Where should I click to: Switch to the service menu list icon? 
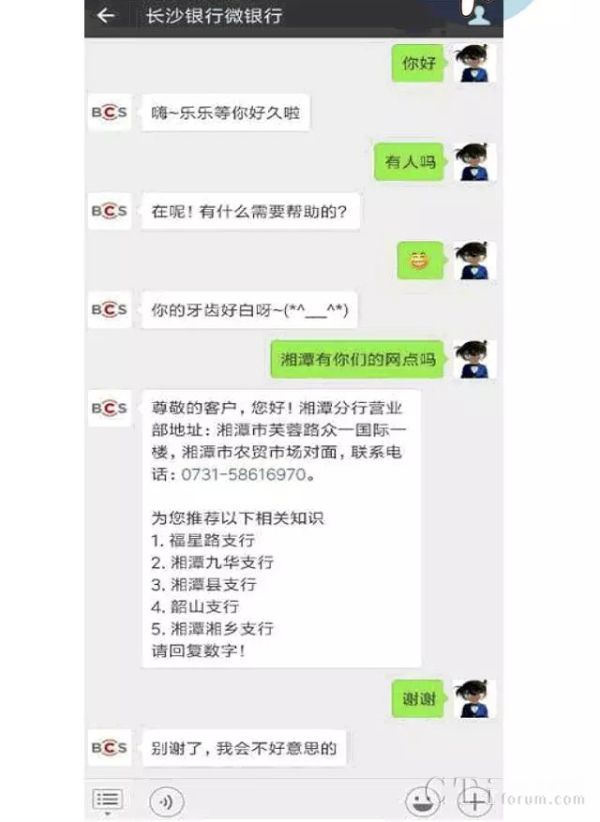click(108, 800)
